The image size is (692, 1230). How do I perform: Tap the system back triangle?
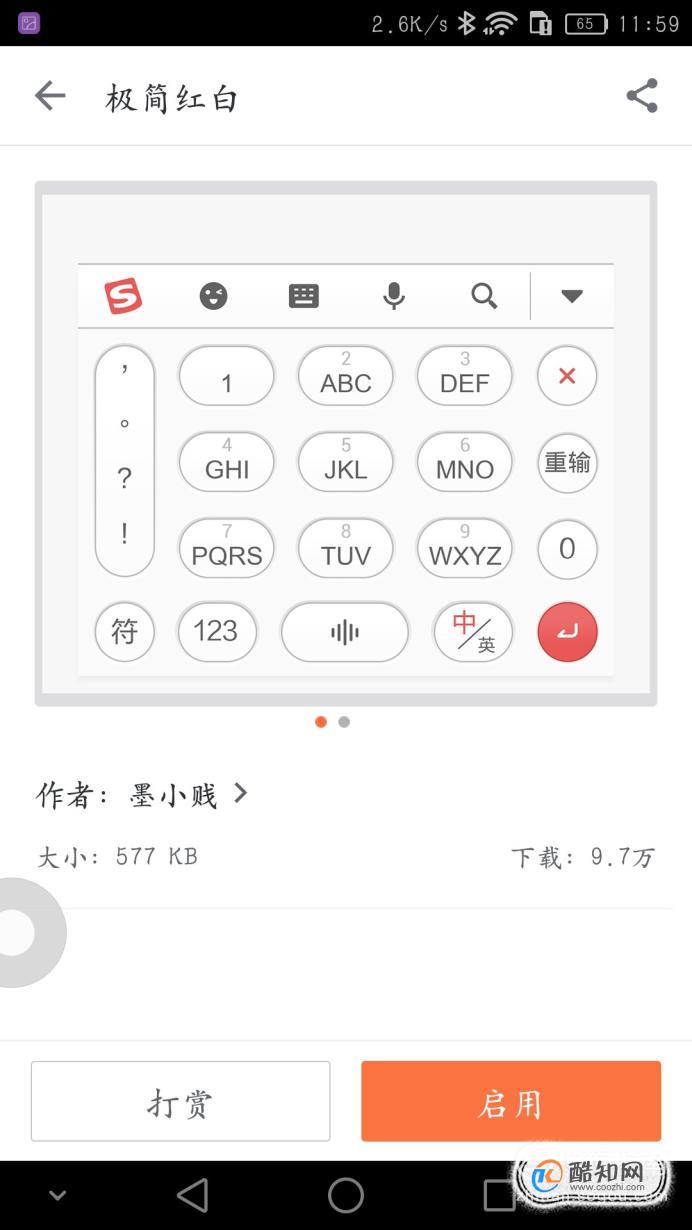point(192,1195)
